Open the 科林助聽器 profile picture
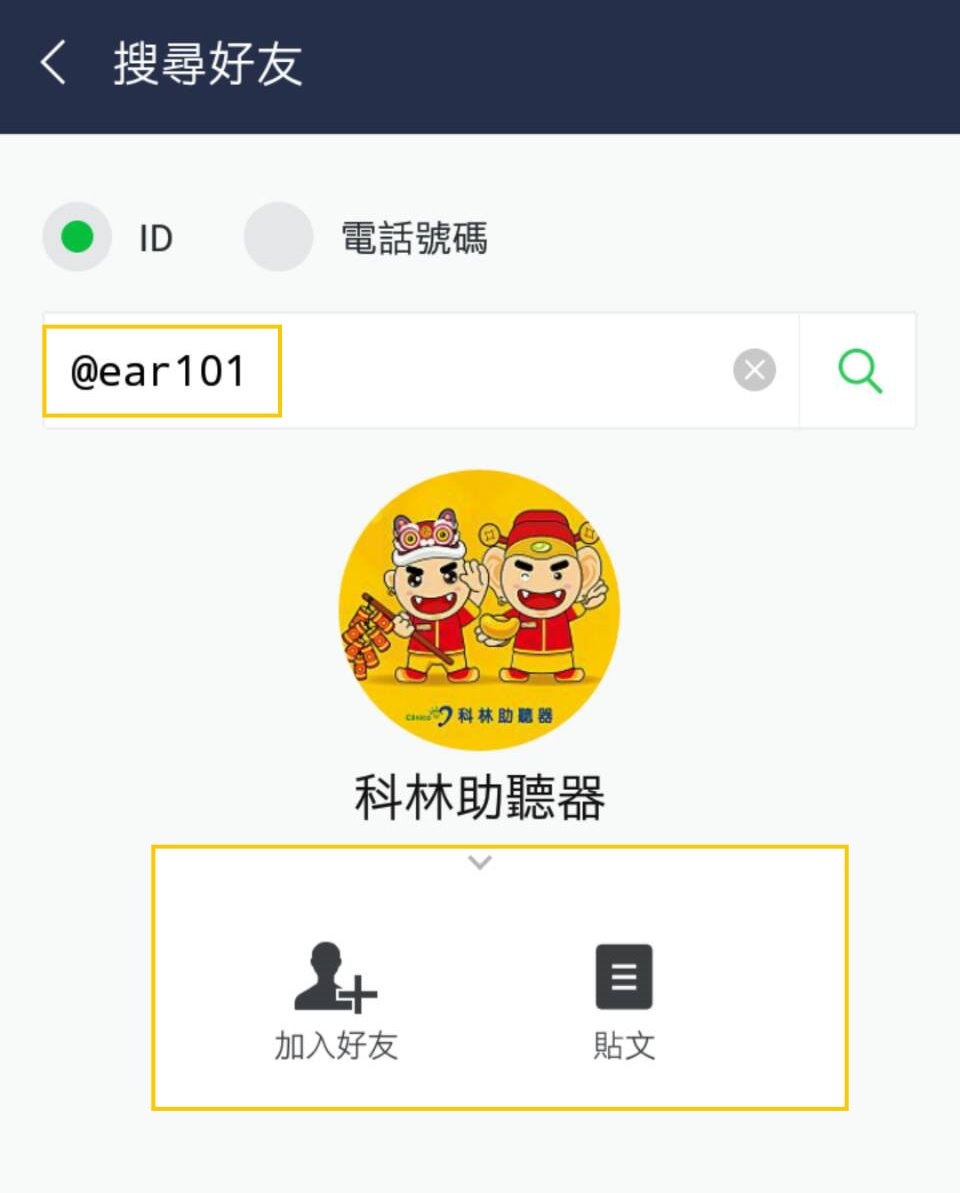Screen dimensions: 960x1193 point(479,610)
